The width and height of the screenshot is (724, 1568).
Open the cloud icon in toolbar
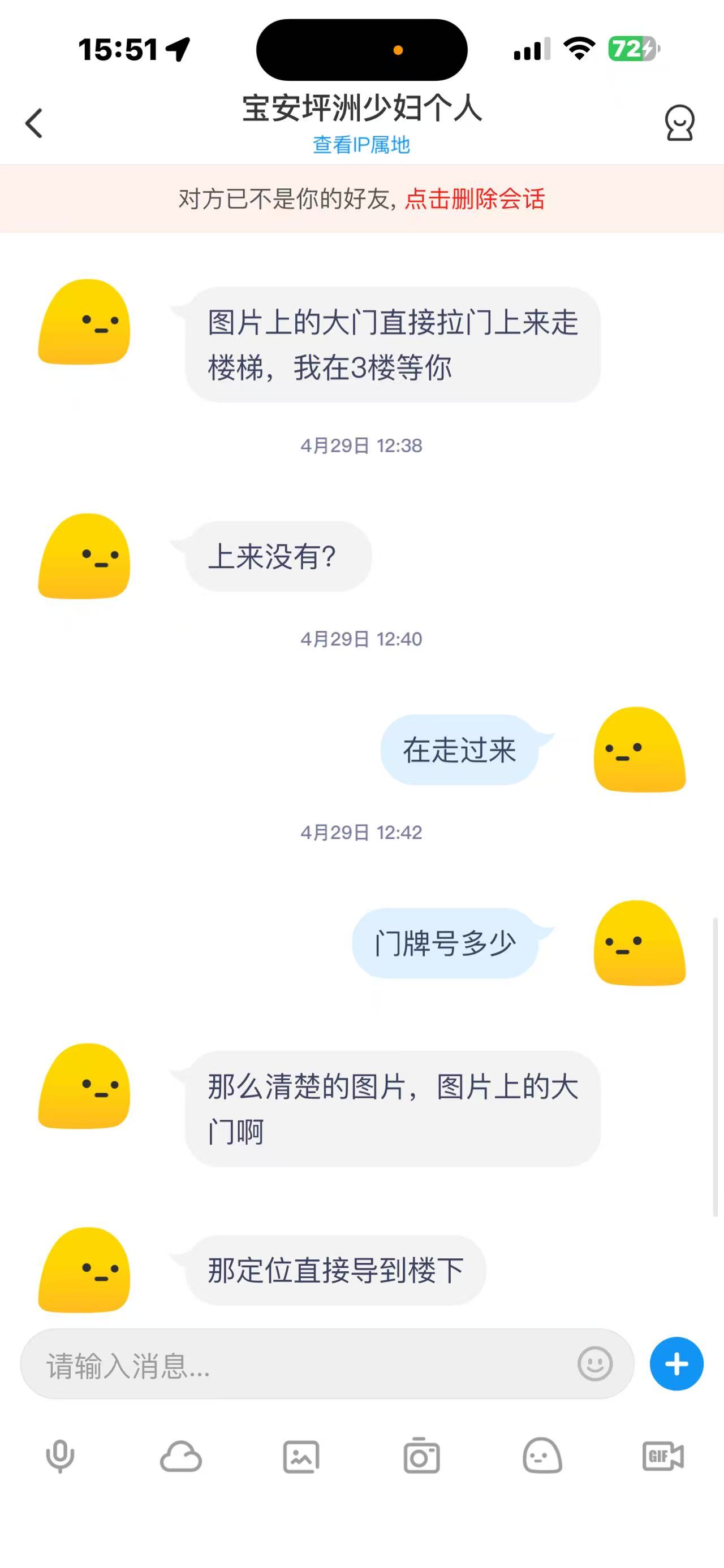coord(181,1457)
